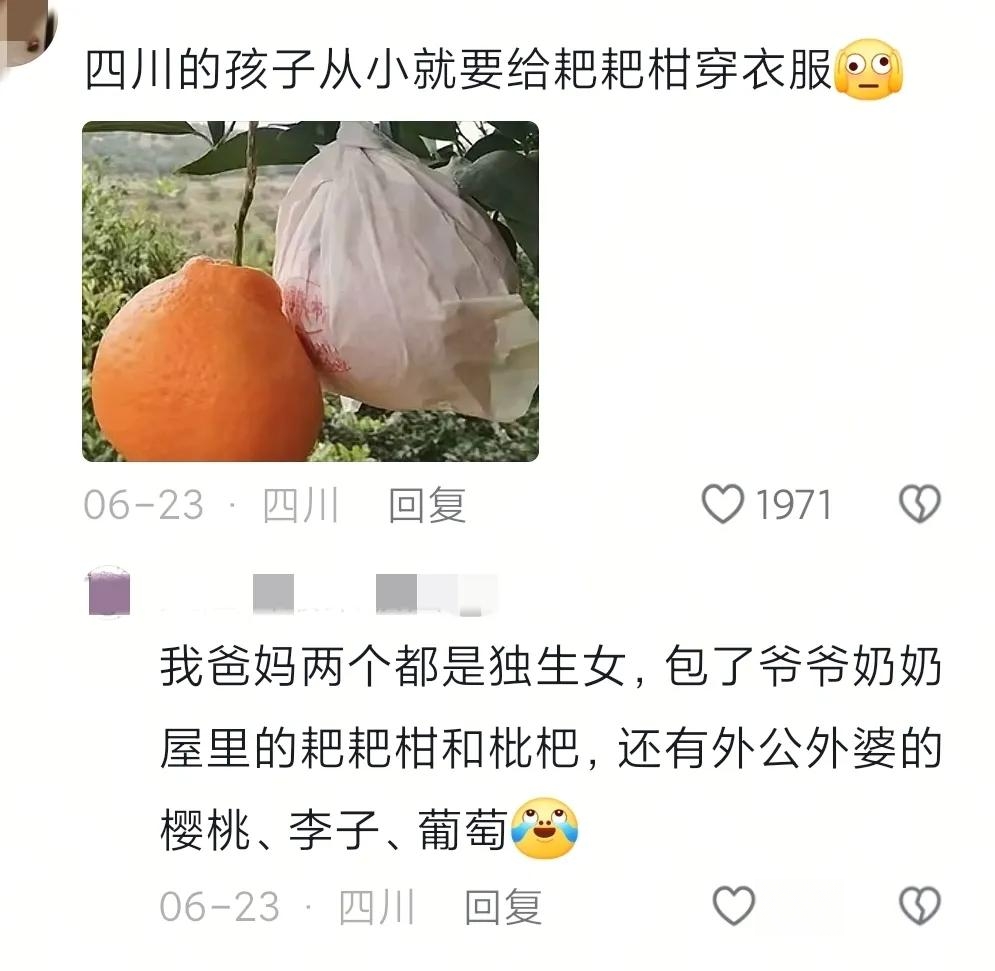Reply to the 耙耙柑穿衣服 comment

427,506
